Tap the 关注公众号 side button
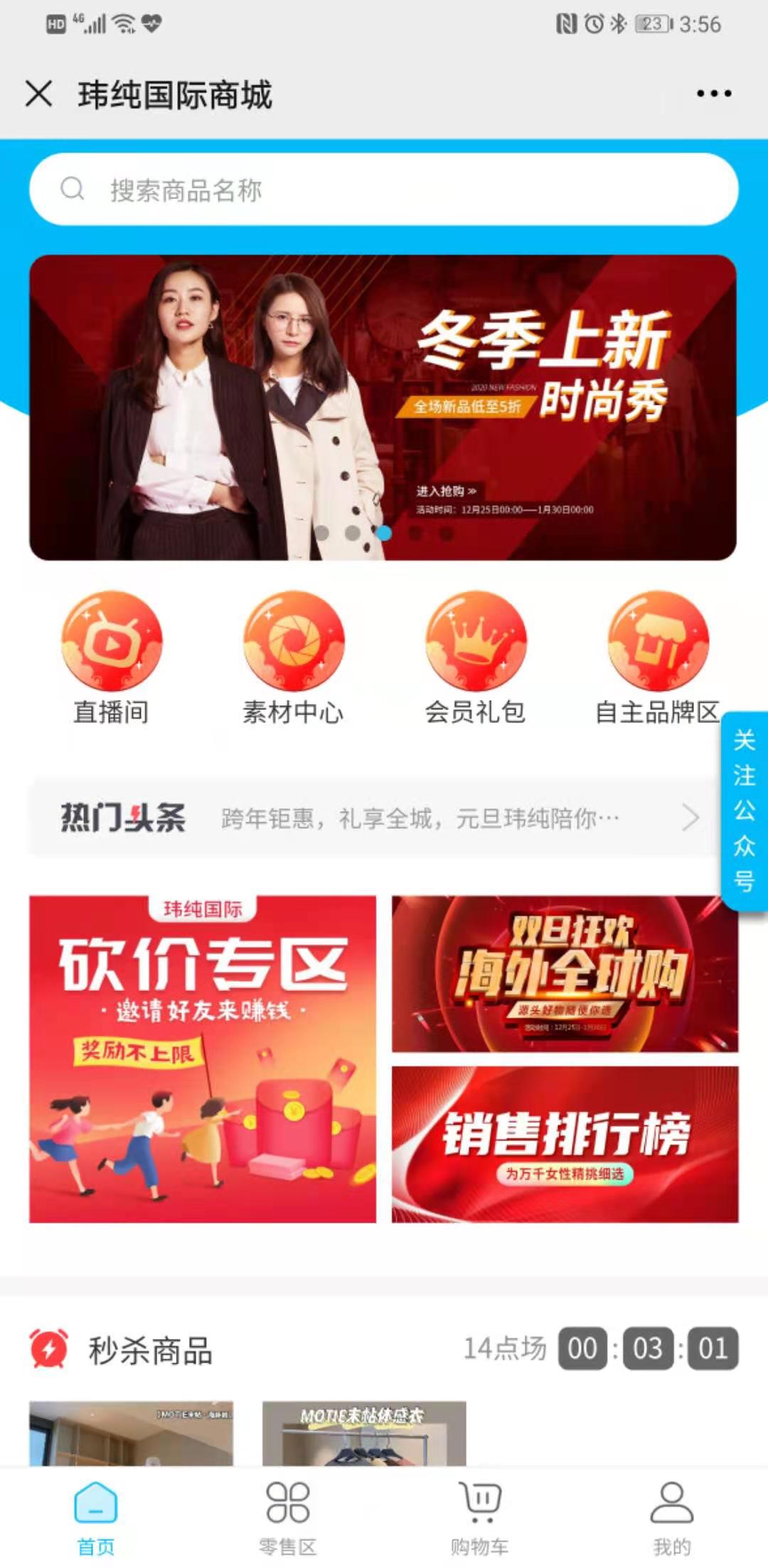The image size is (768, 1568). coord(744,811)
